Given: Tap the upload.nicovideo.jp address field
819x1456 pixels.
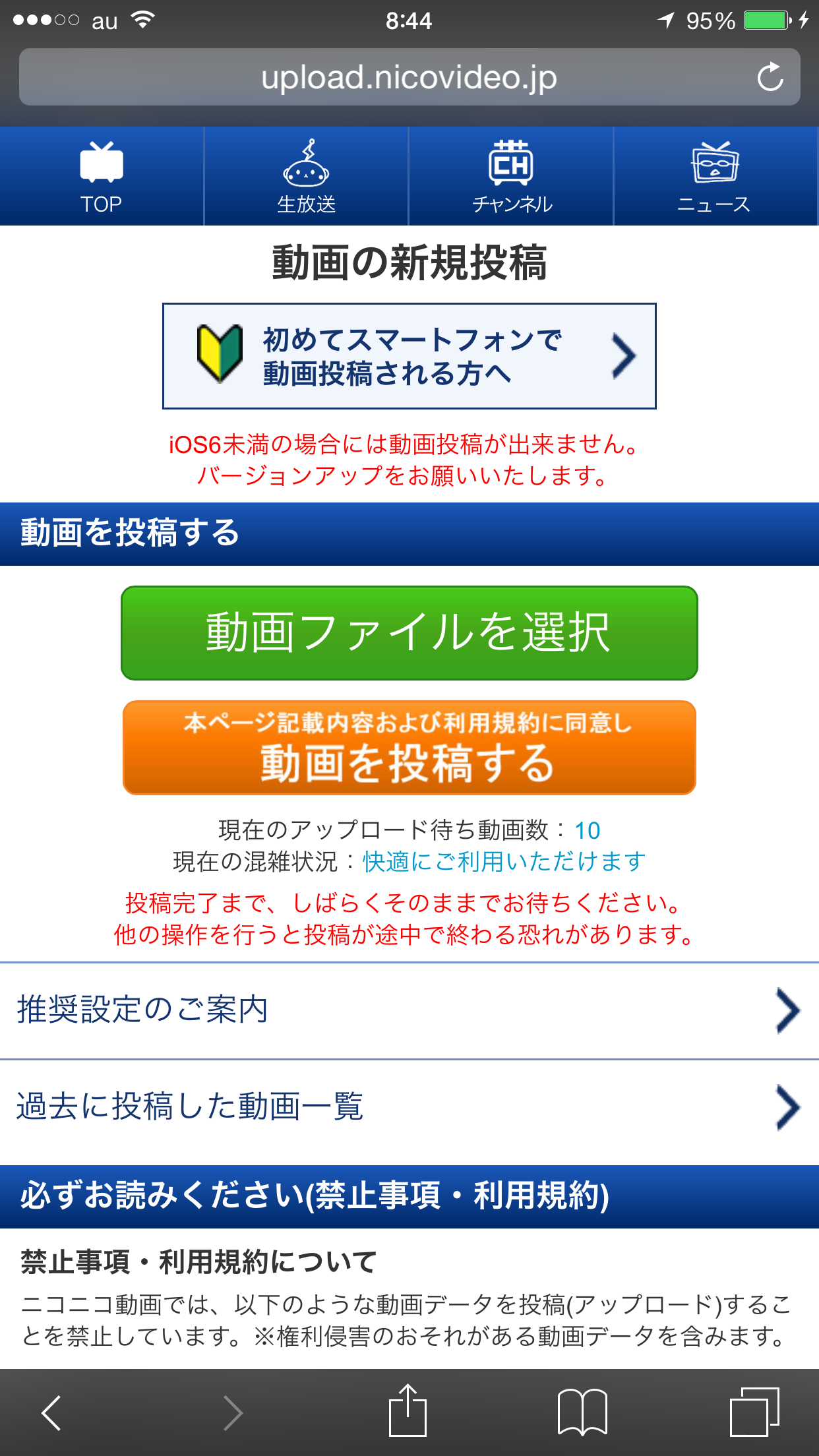Looking at the screenshot, I should (x=409, y=77).
